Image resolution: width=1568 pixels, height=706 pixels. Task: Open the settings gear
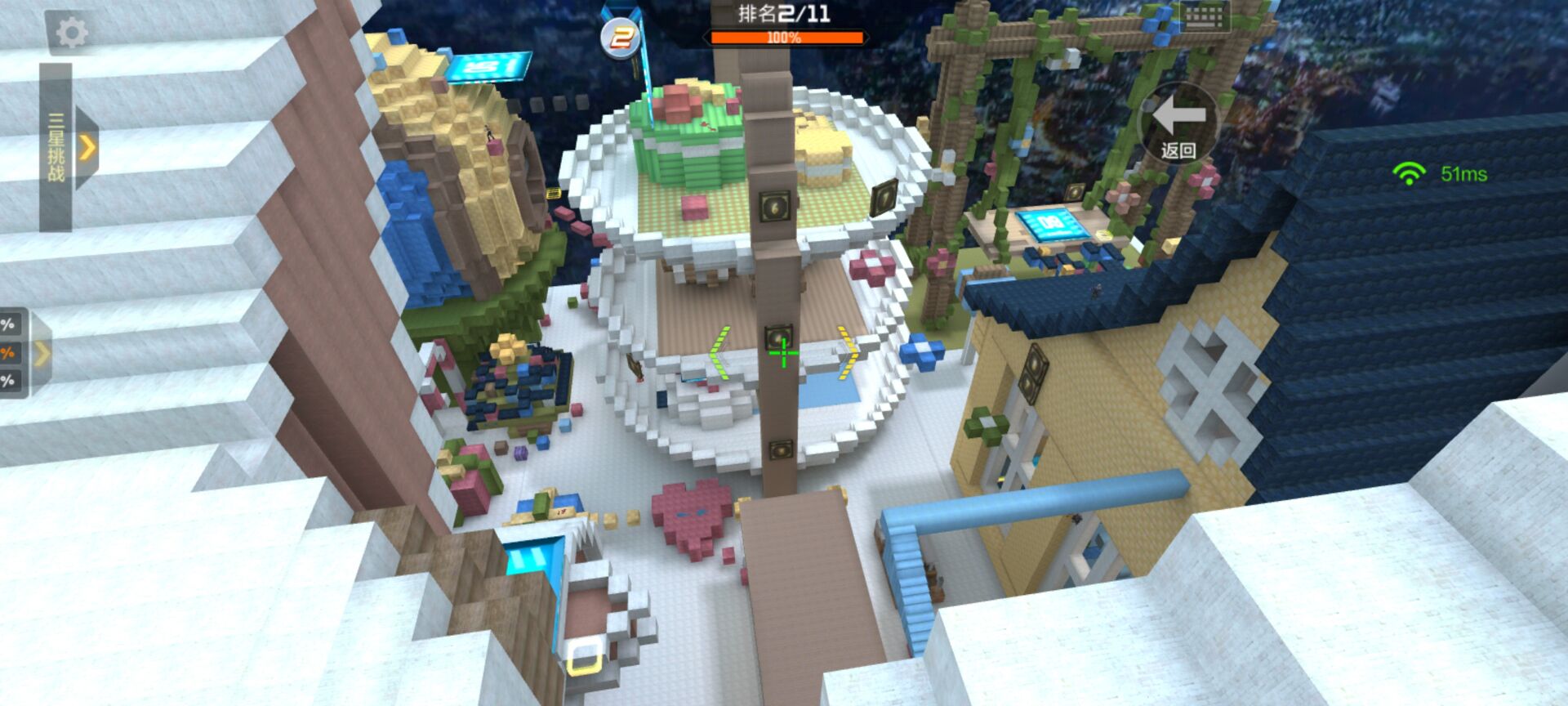[x=71, y=33]
